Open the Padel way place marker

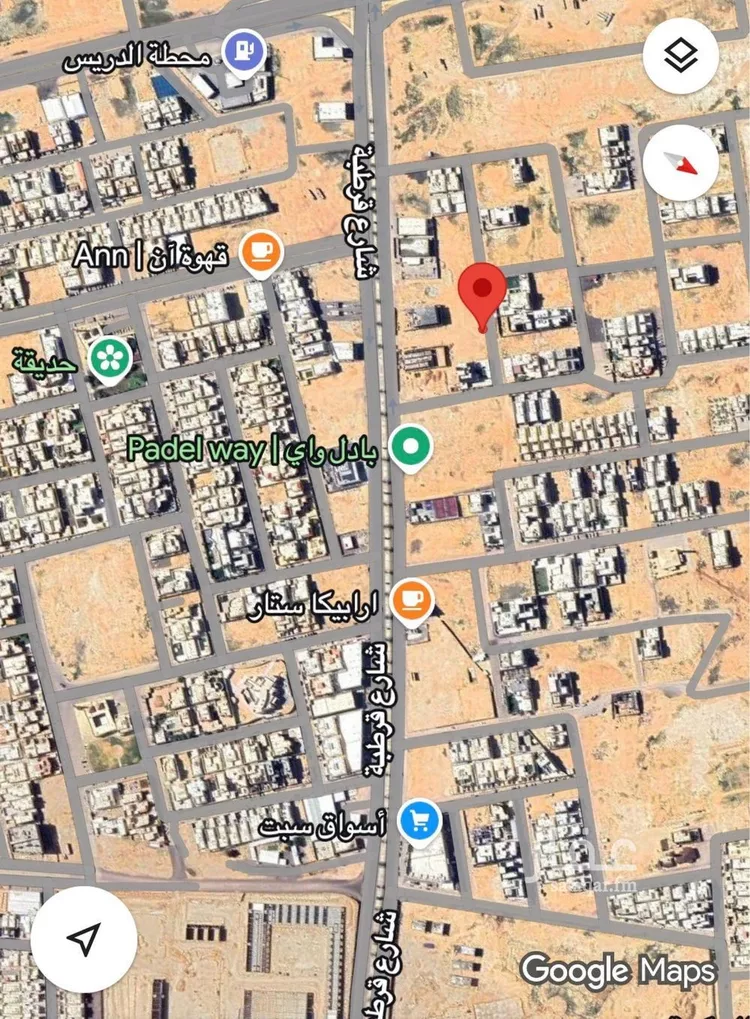coord(410,448)
